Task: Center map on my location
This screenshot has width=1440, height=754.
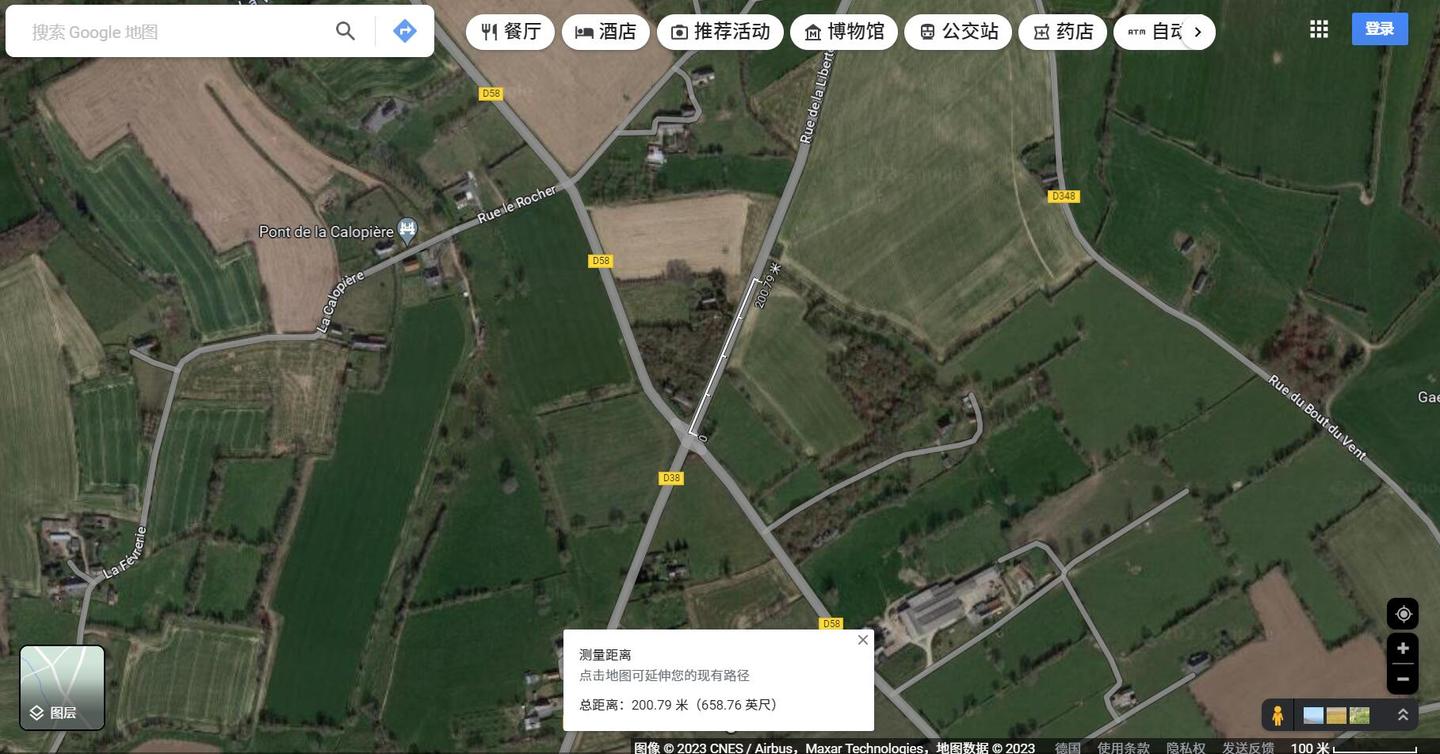Action: (1403, 614)
